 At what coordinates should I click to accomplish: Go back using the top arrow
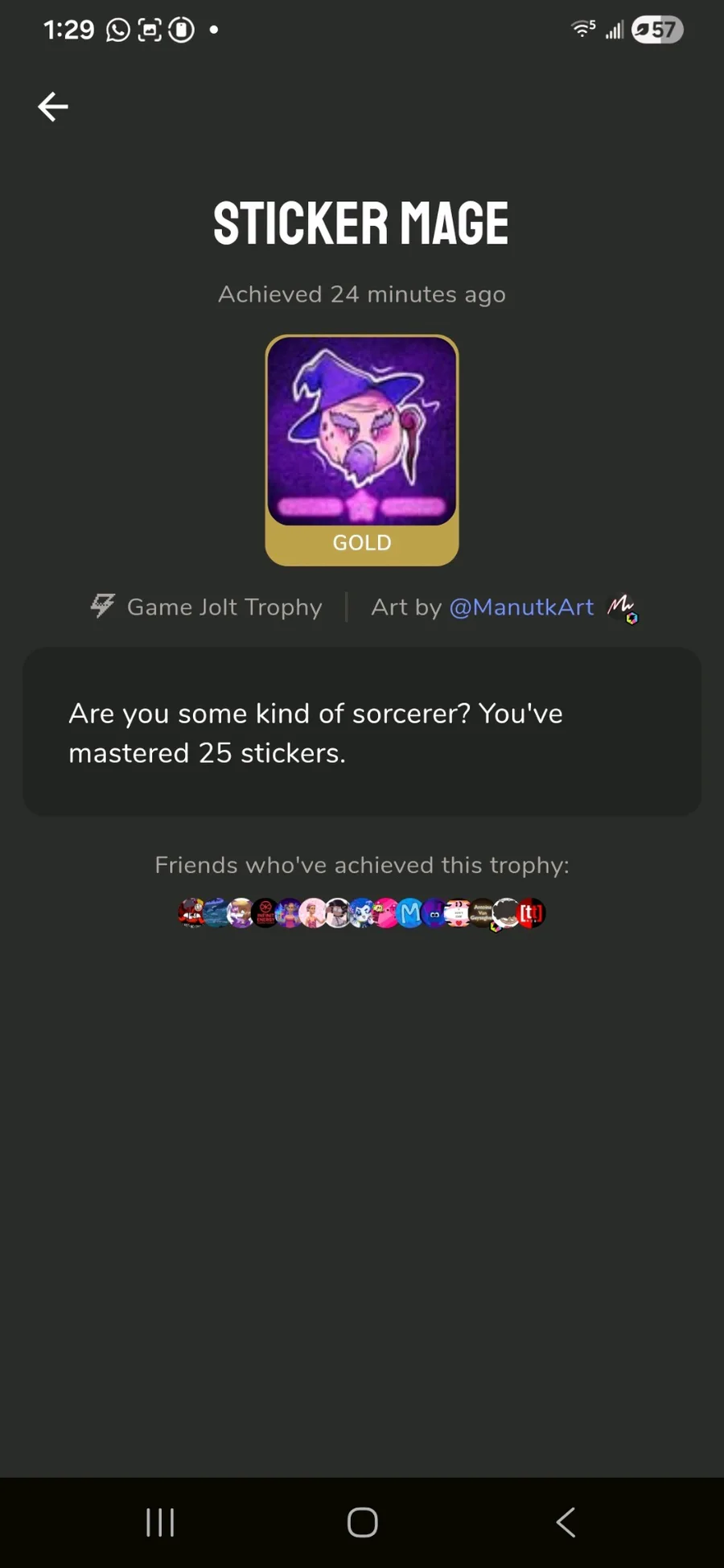[53, 106]
